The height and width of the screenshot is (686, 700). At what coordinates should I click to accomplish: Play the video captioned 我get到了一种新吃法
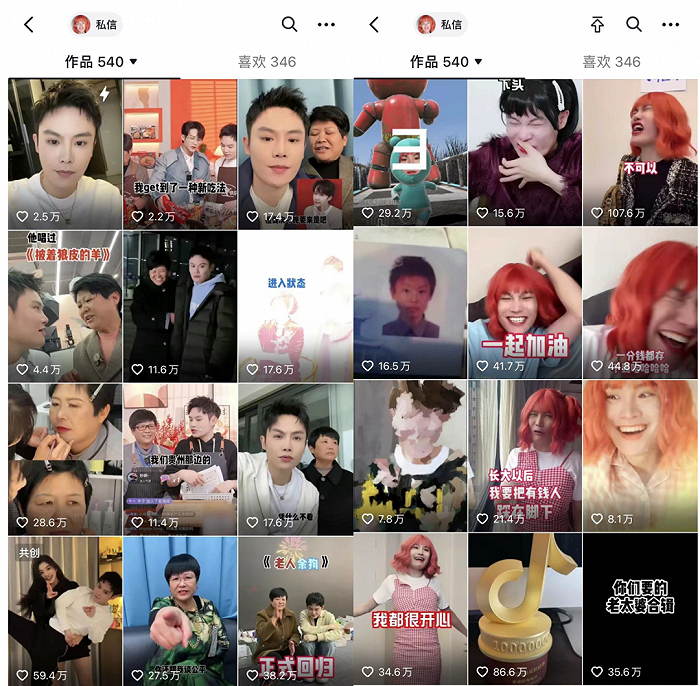pyautogui.click(x=180, y=153)
